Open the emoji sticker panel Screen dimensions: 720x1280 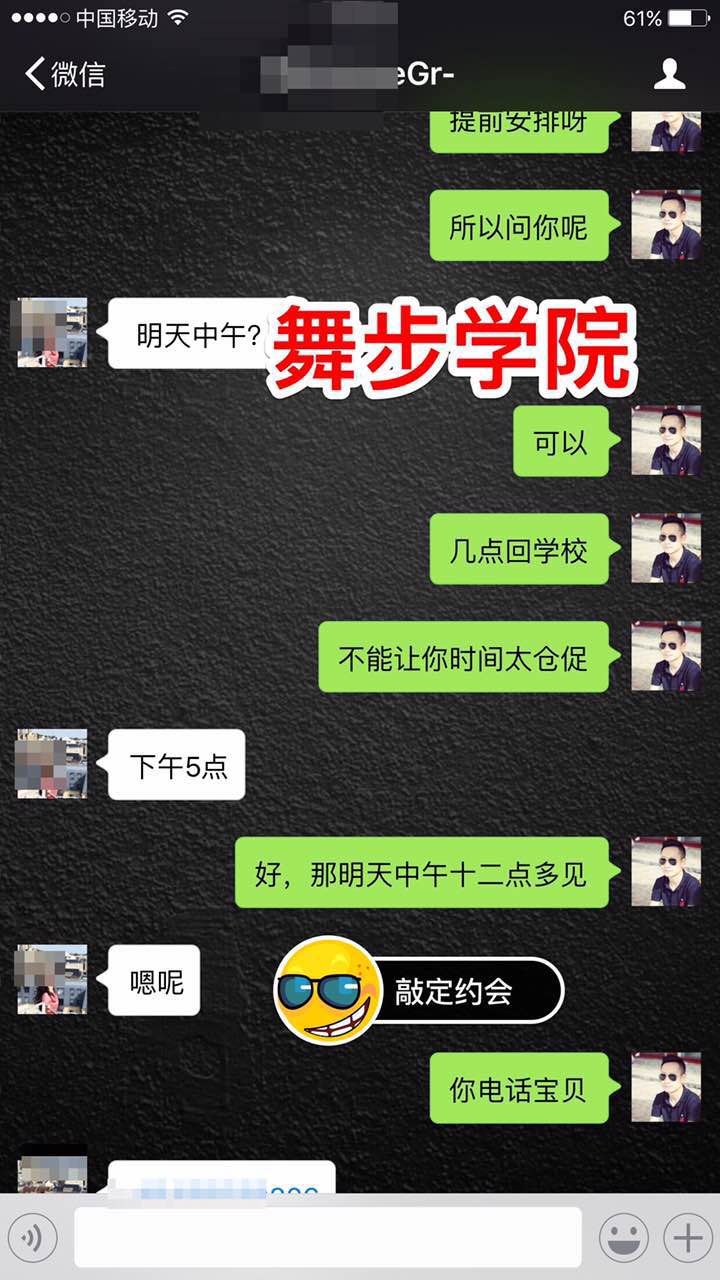[623, 1239]
